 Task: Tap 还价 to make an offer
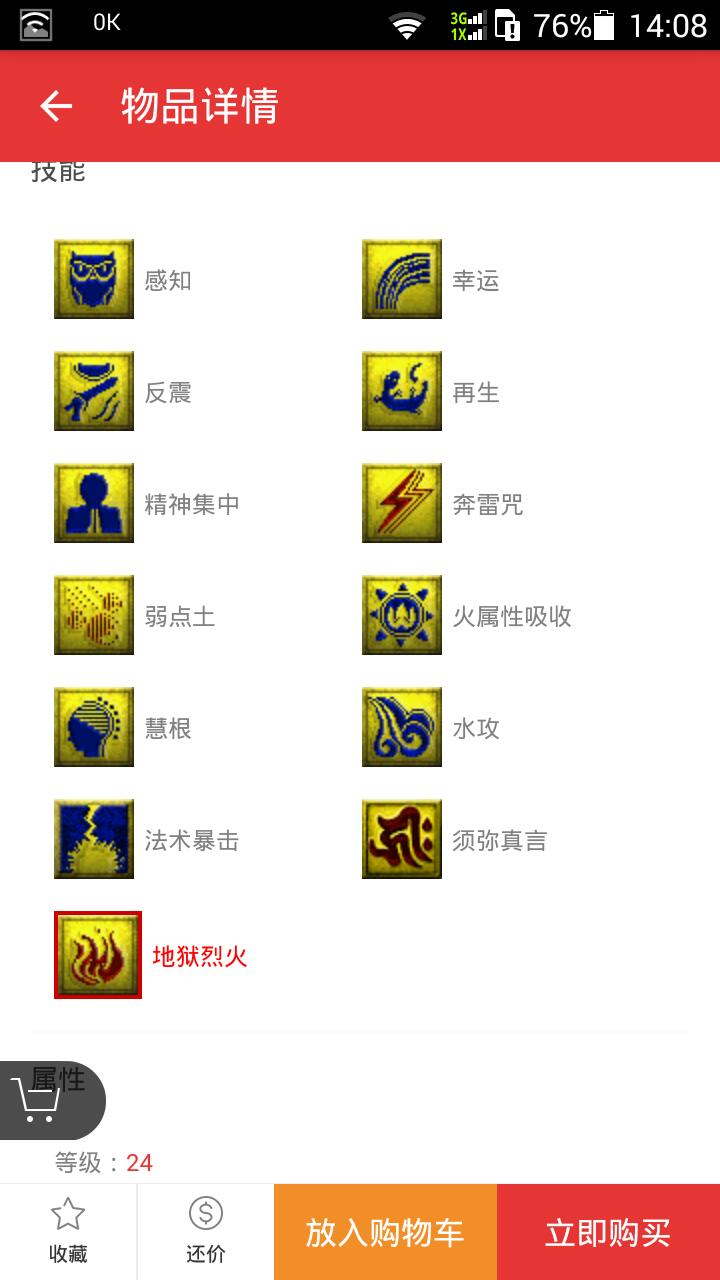(x=206, y=1232)
